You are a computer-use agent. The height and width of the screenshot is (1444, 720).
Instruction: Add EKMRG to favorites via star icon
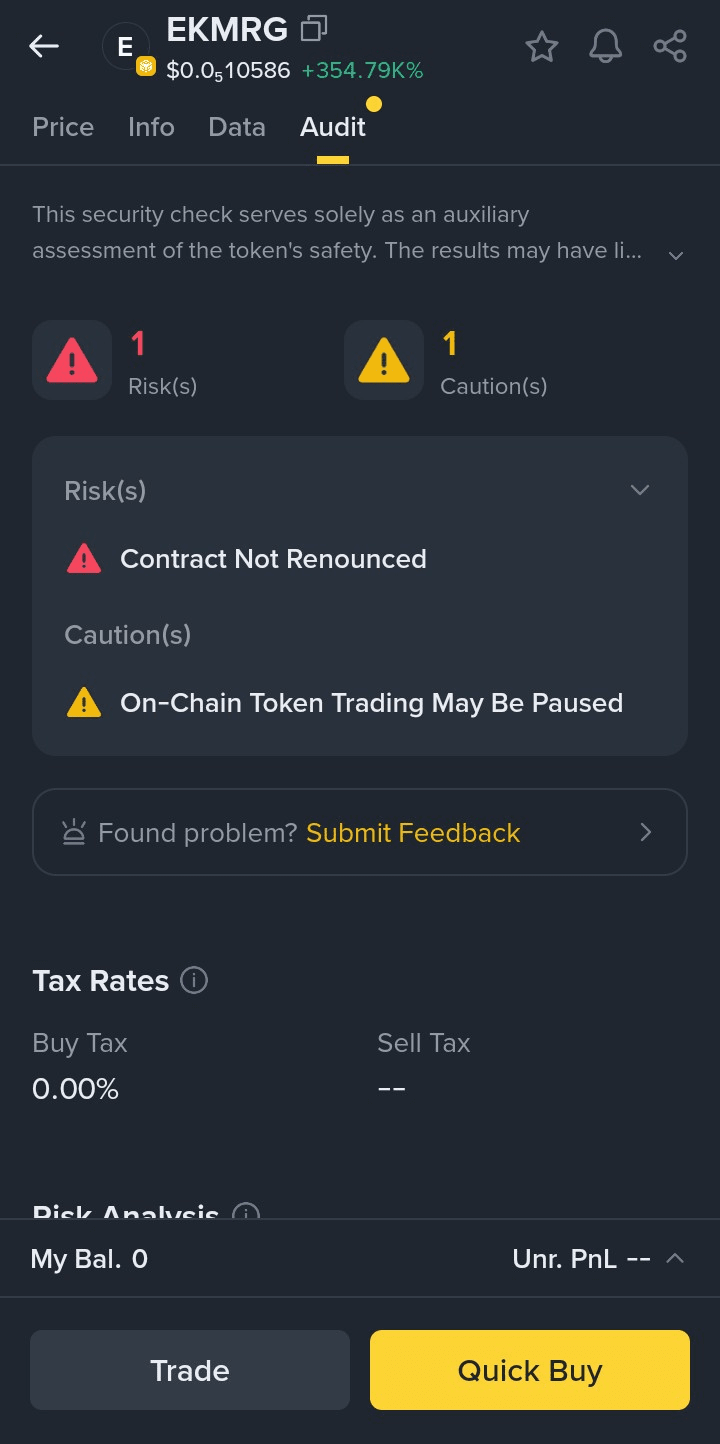pos(541,46)
